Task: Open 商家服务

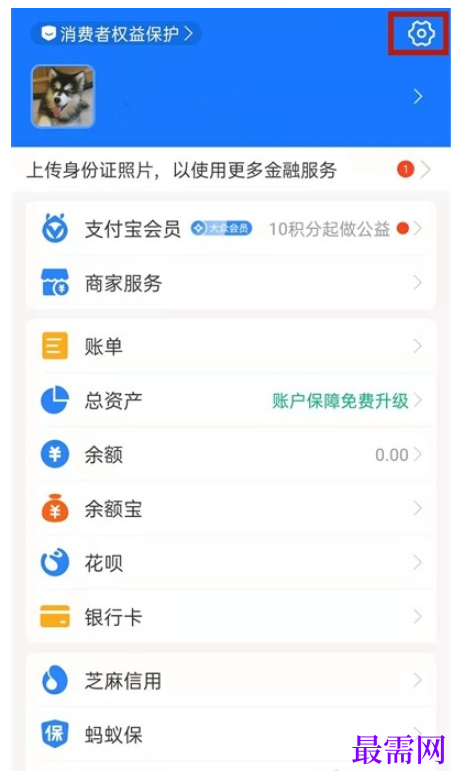Action: (x=231, y=283)
